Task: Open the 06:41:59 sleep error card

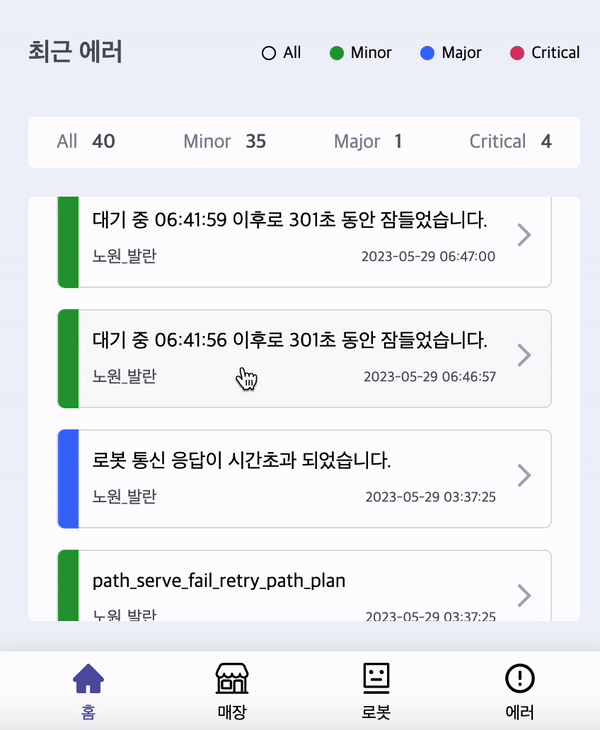Action: [x=304, y=237]
